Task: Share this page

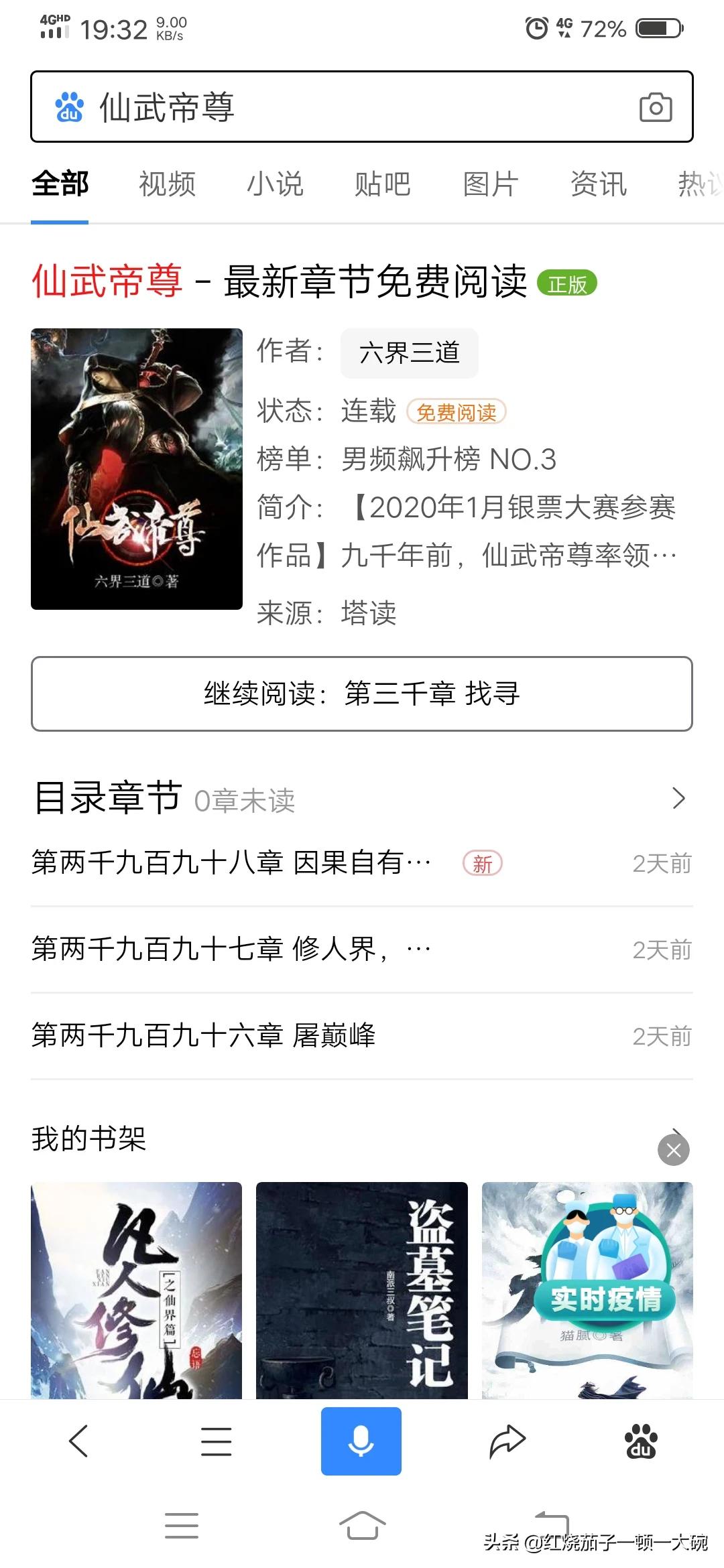Action: point(507,1441)
